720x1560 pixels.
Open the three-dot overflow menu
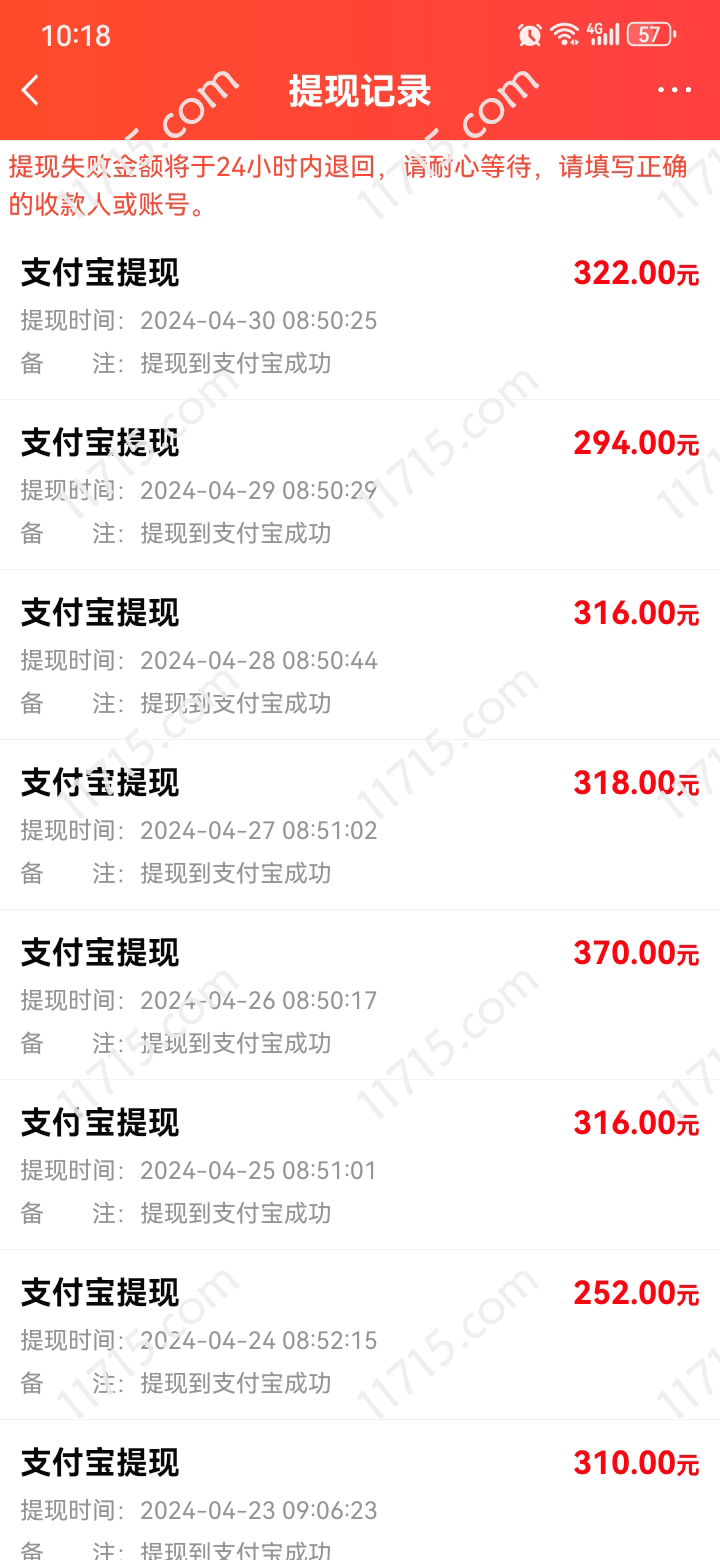point(674,90)
